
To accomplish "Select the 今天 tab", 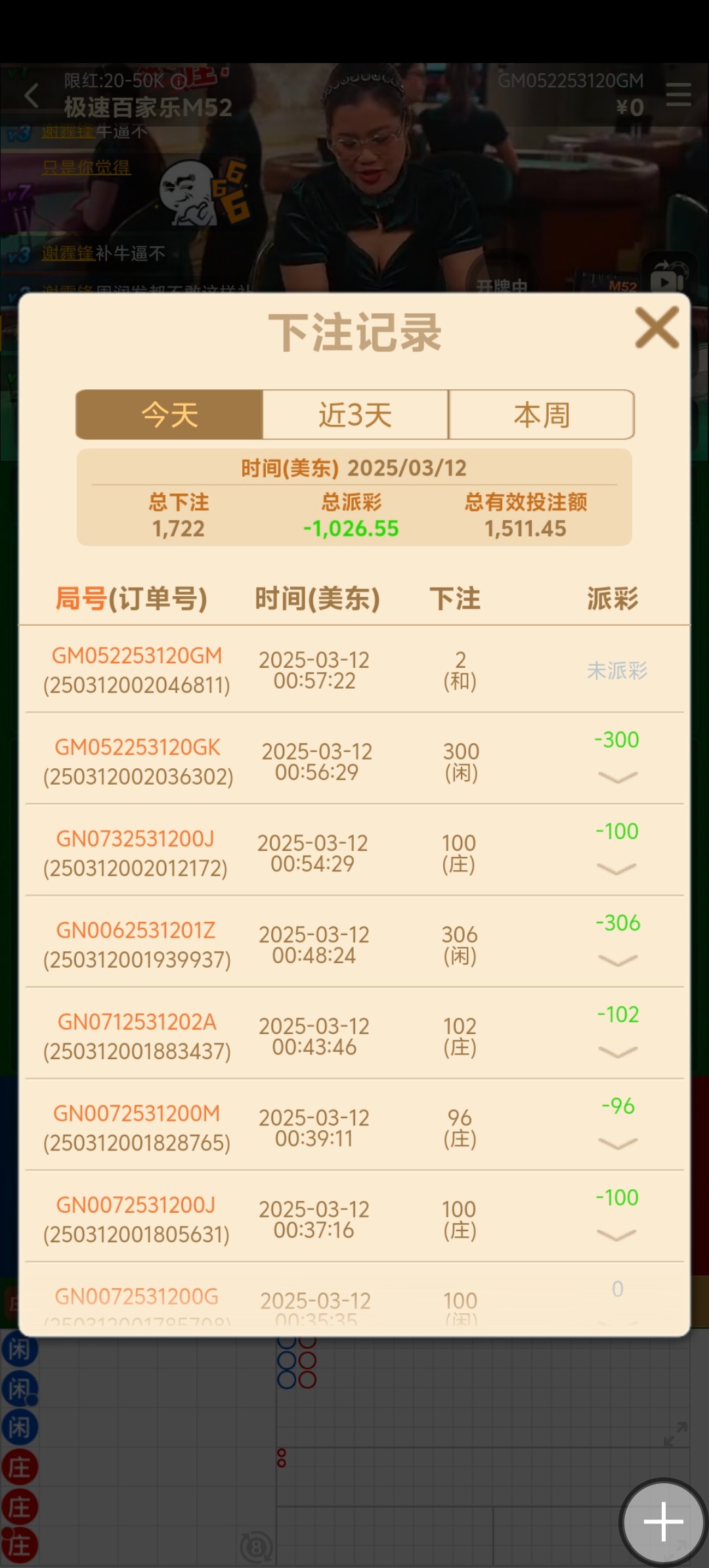I will coord(169,415).
